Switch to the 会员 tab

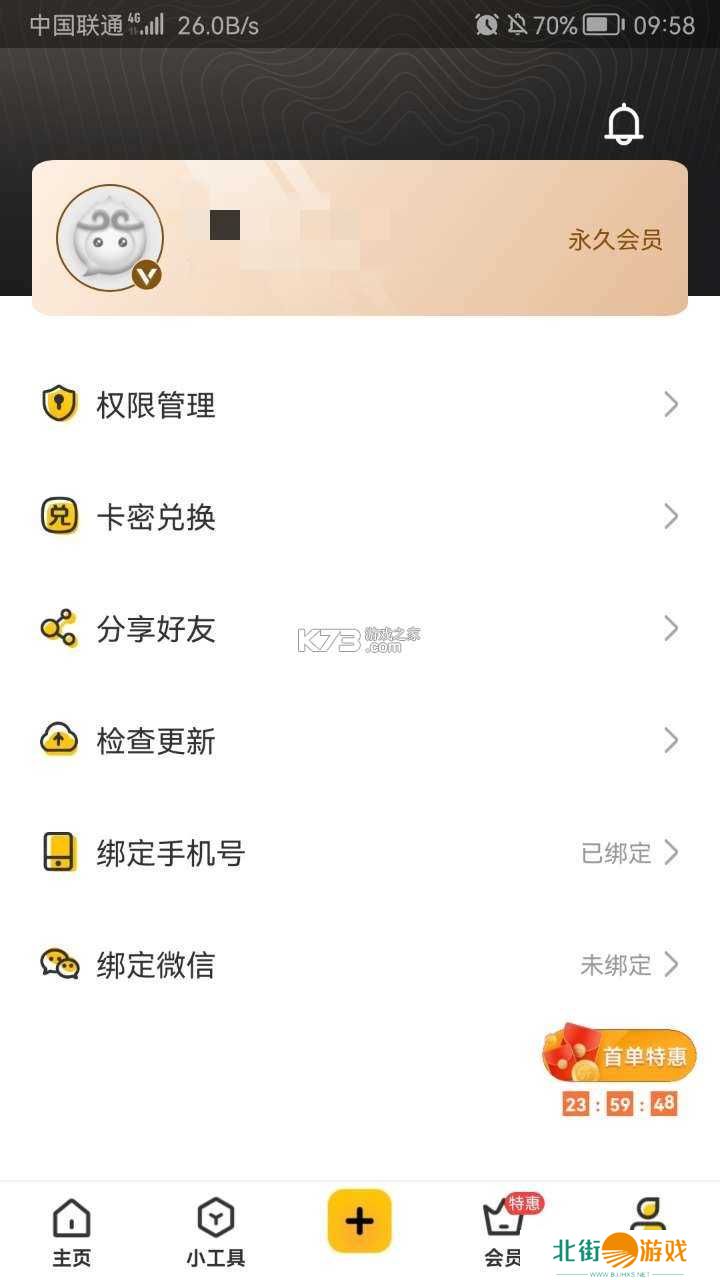tap(503, 1232)
